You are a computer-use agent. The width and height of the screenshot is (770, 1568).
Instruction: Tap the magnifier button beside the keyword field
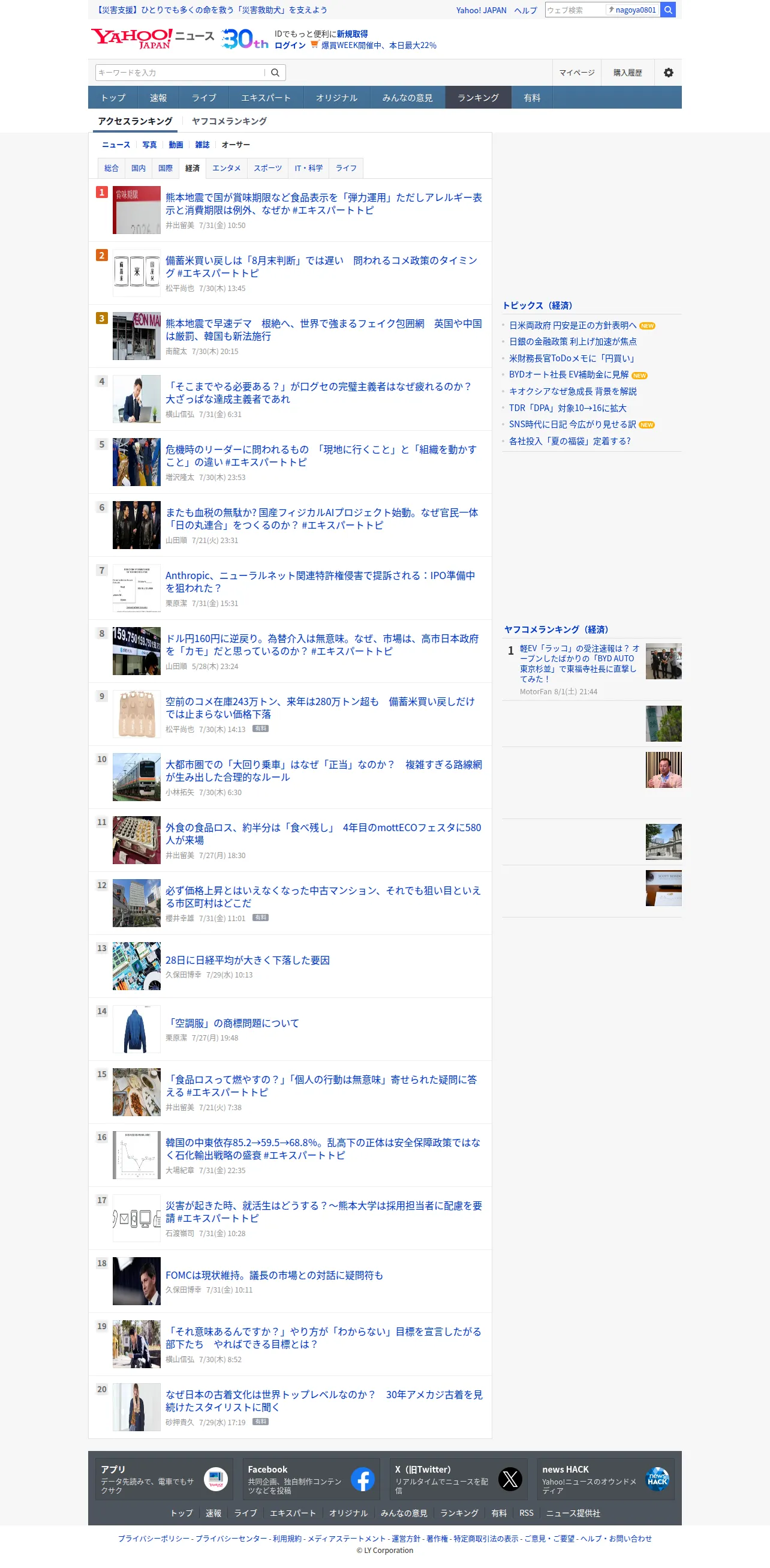(x=275, y=73)
